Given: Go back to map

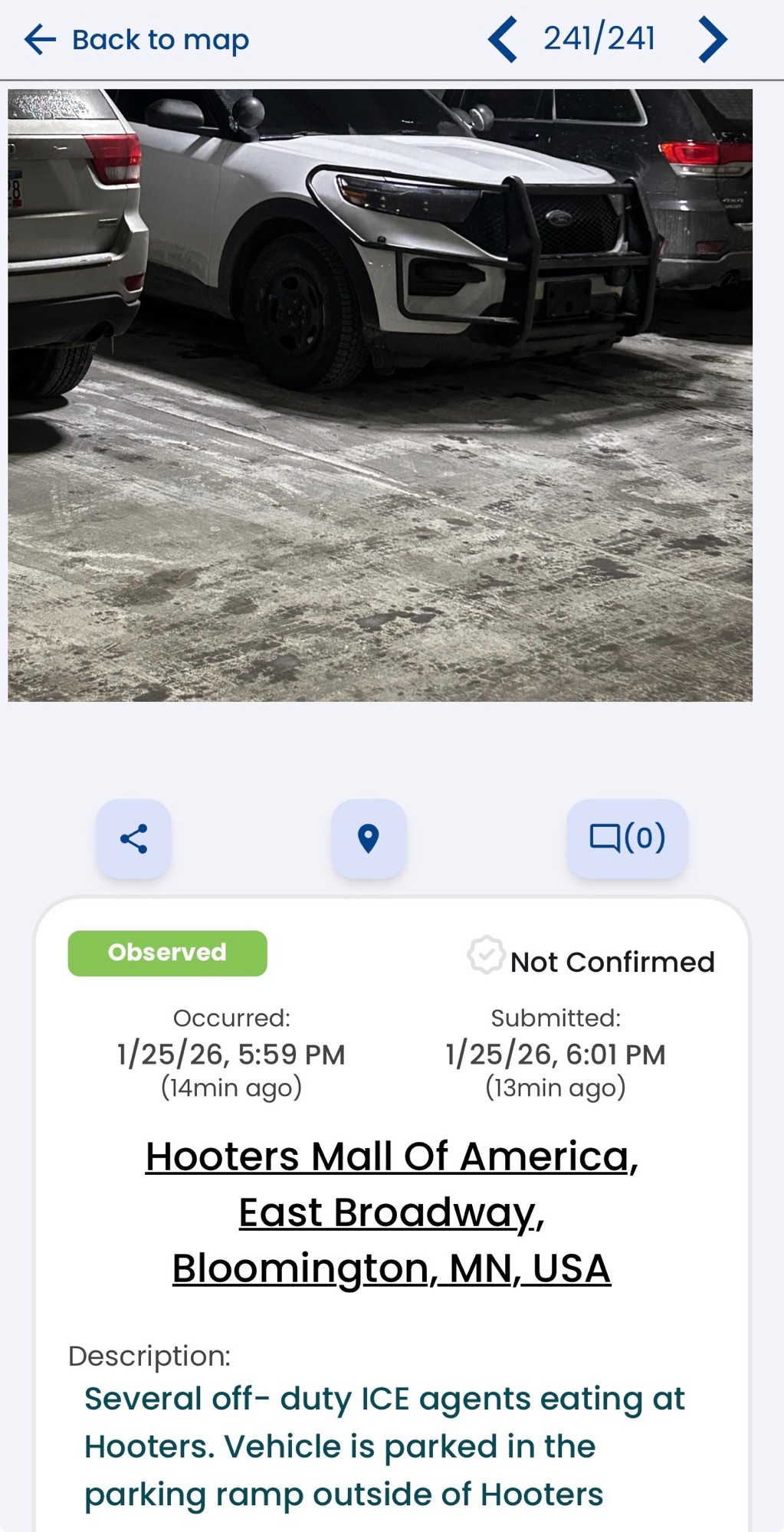Looking at the screenshot, I should pos(137,40).
